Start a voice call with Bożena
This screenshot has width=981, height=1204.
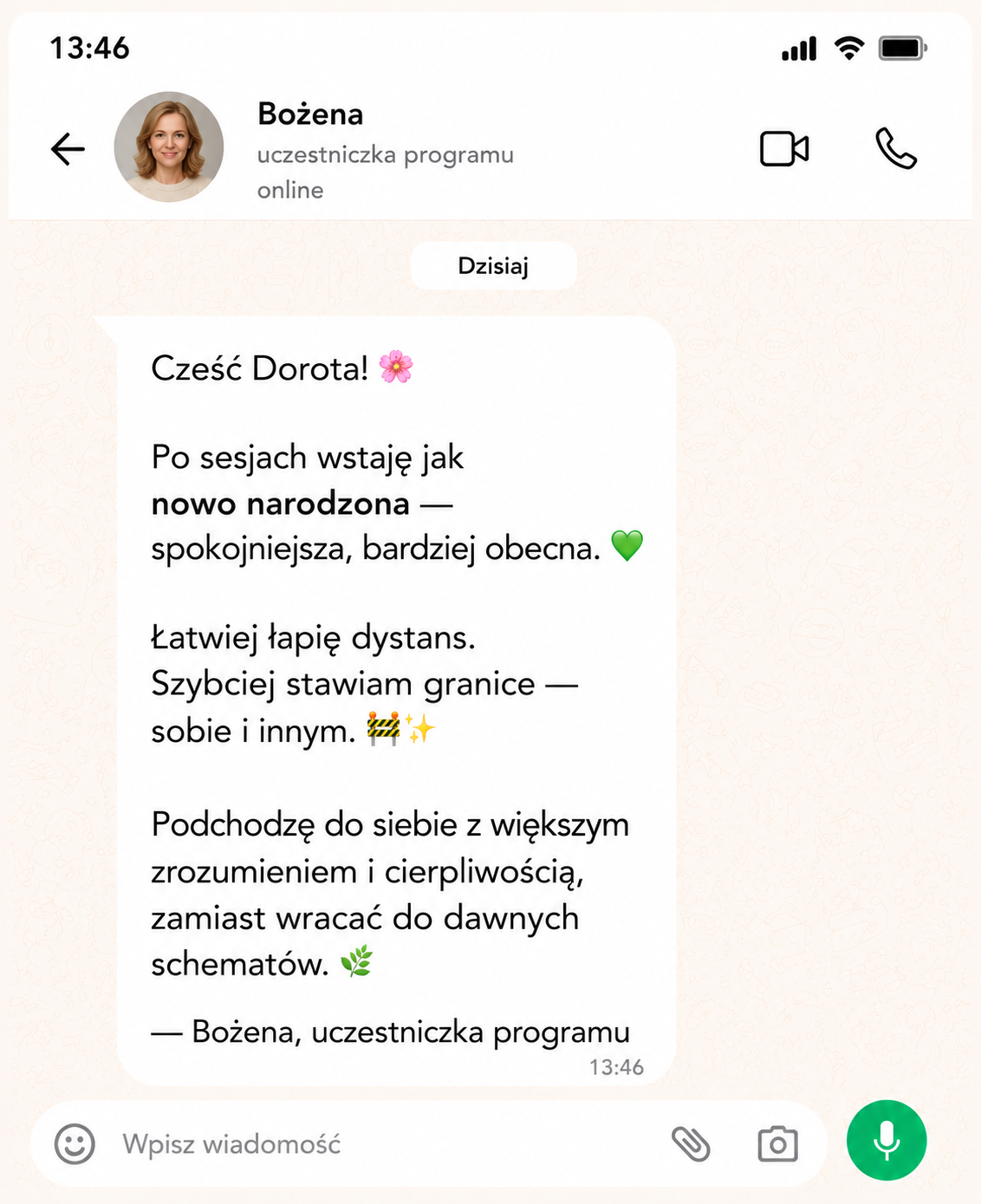pos(896,148)
